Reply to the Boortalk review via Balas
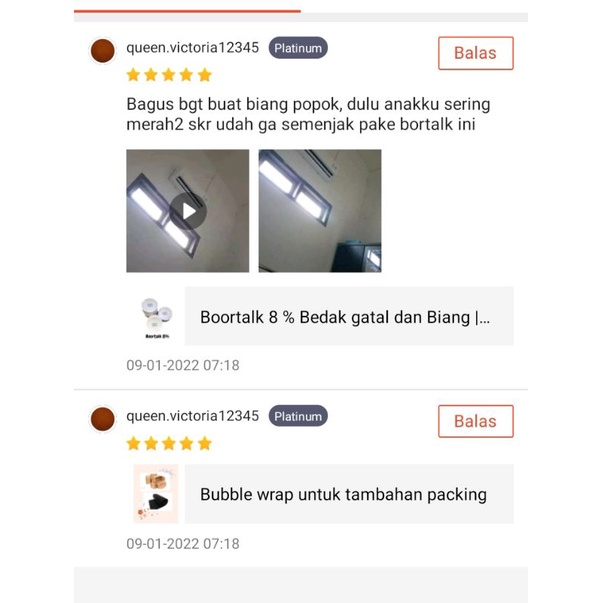This screenshot has height=603, width=603. coord(475,53)
